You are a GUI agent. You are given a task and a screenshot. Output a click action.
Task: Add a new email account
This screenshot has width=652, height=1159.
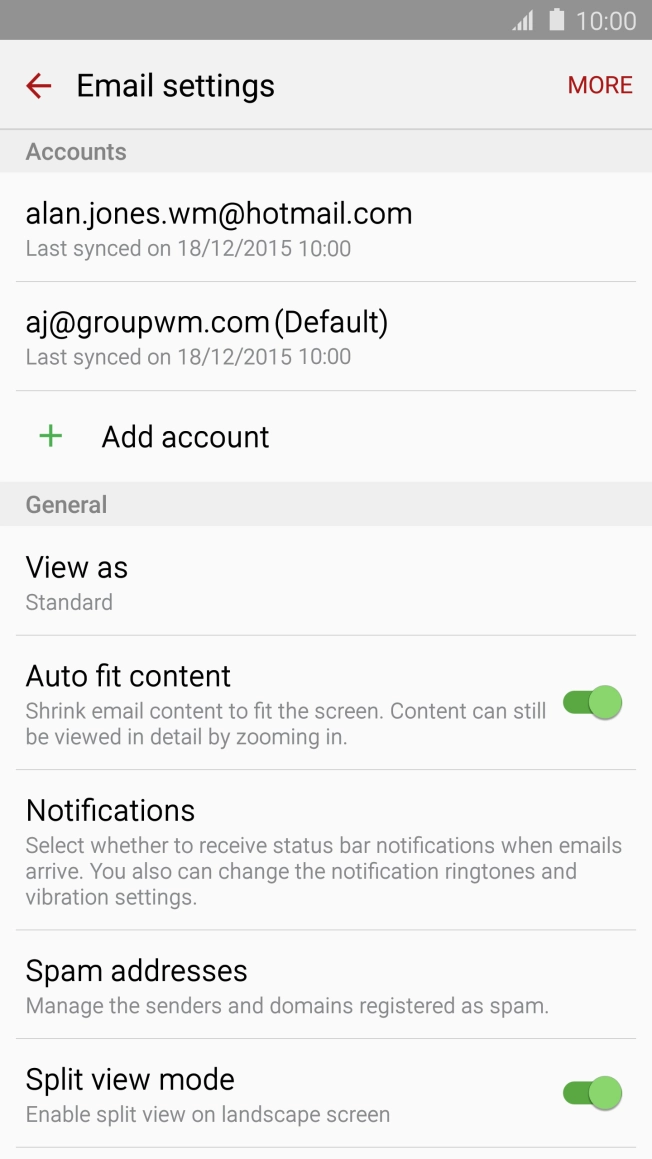pos(185,437)
